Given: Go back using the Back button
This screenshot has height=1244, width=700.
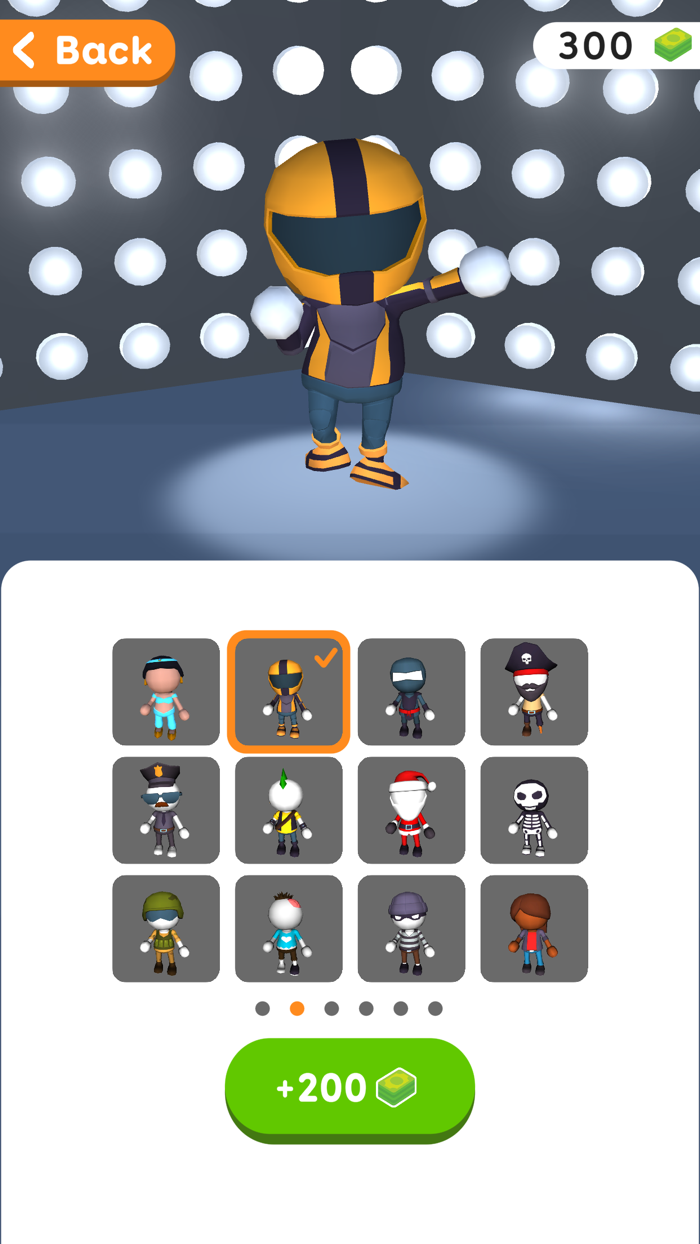Looking at the screenshot, I should point(86,50).
